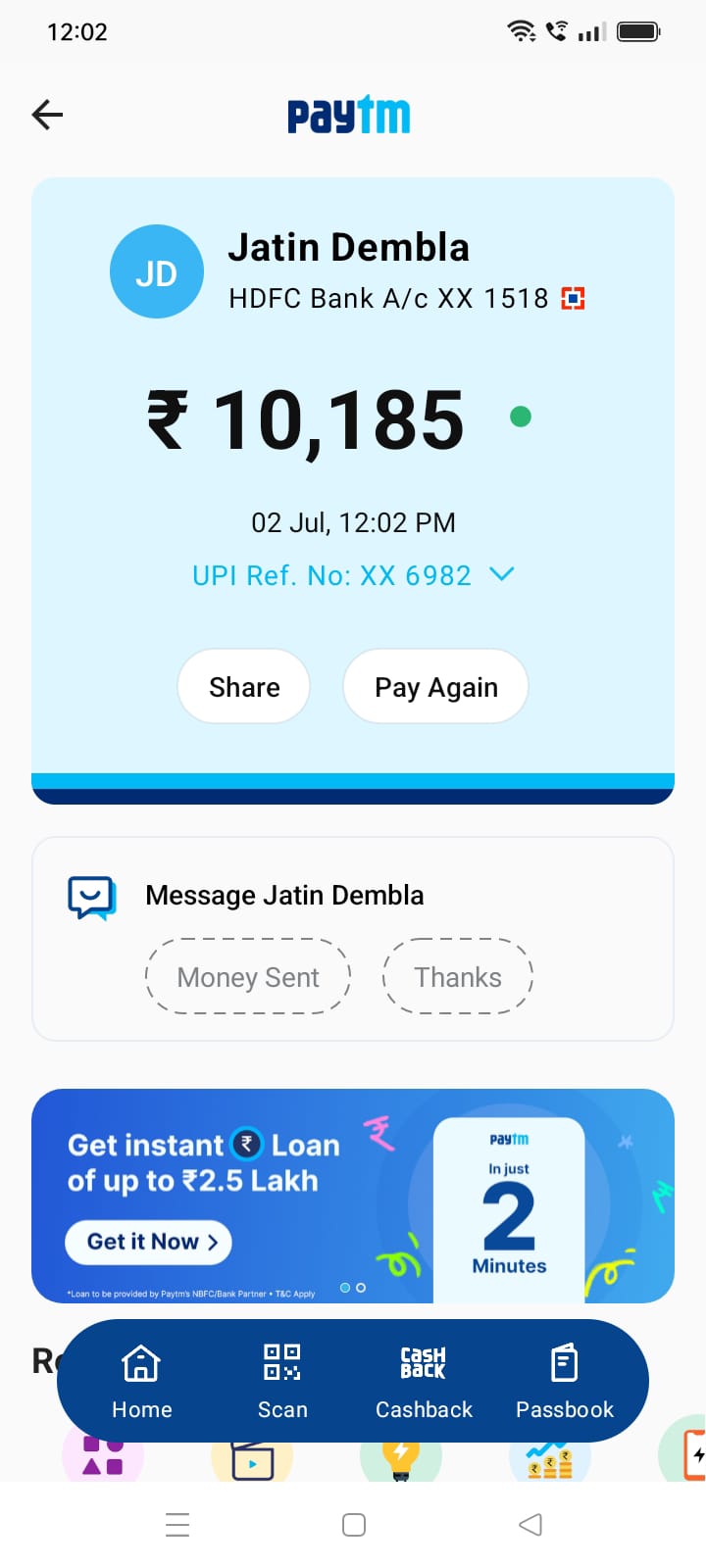Open system recent apps menu
706x1568 pixels.
click(x=177, y=1524)
